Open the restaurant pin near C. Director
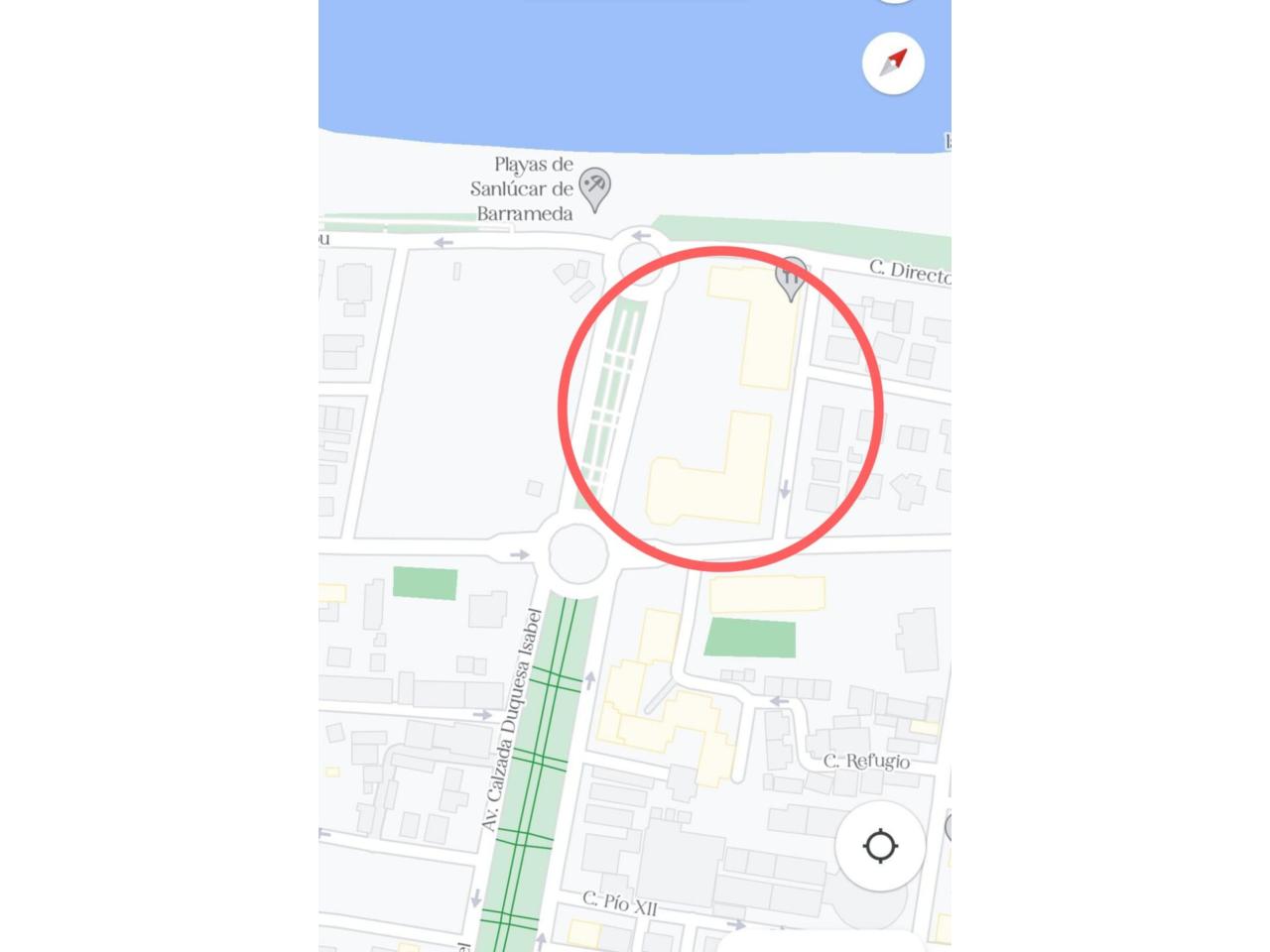 (x=791, y=277)
